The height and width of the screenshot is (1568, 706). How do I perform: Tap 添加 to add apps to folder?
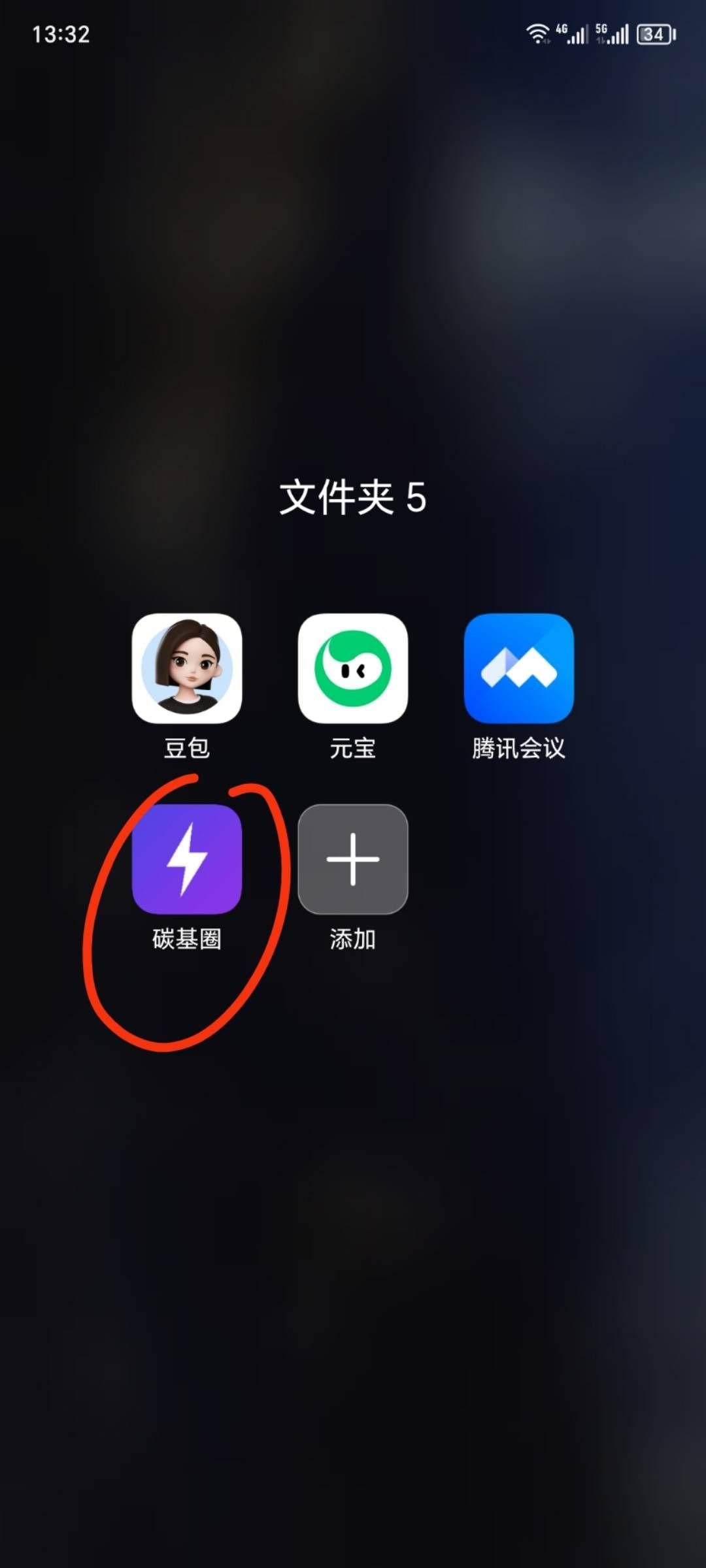coord(353,858)
